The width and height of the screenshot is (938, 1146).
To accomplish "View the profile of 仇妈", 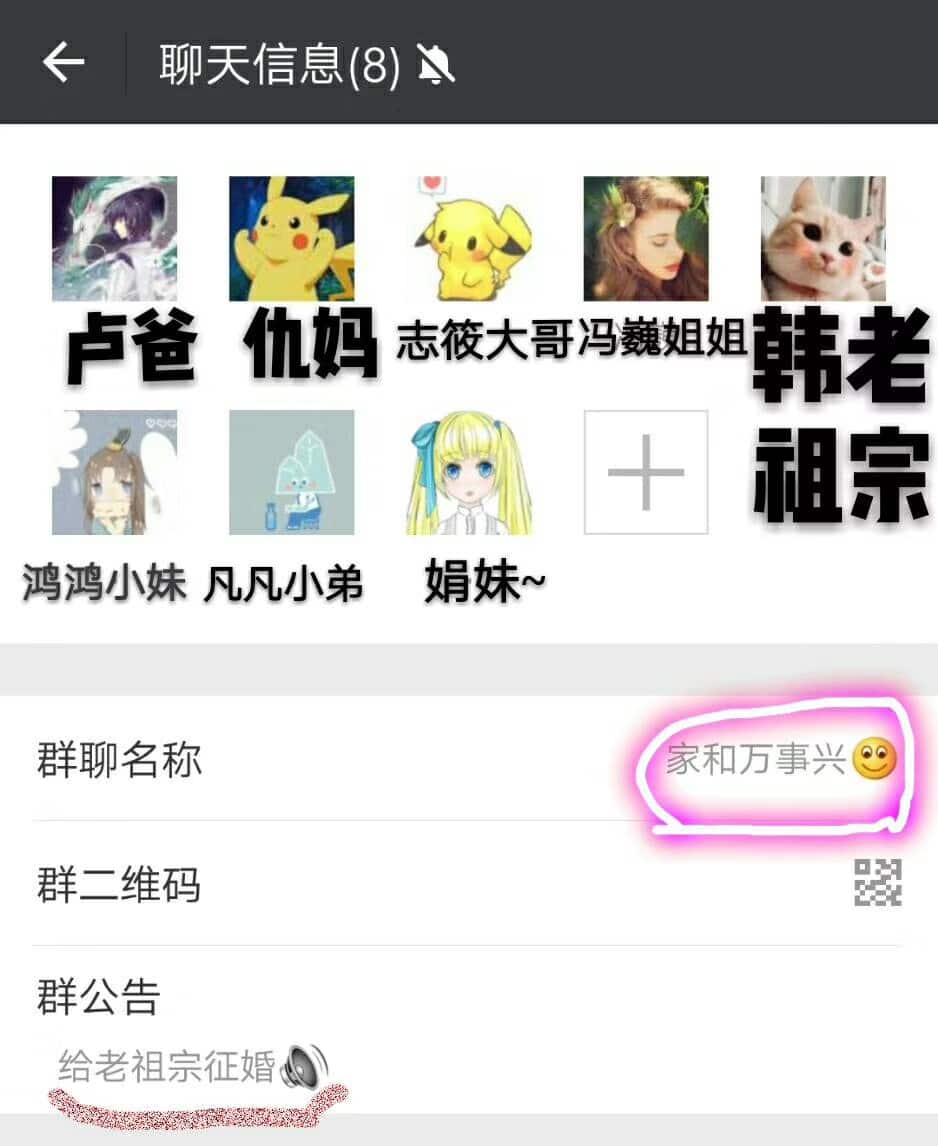I will (291, 239).
